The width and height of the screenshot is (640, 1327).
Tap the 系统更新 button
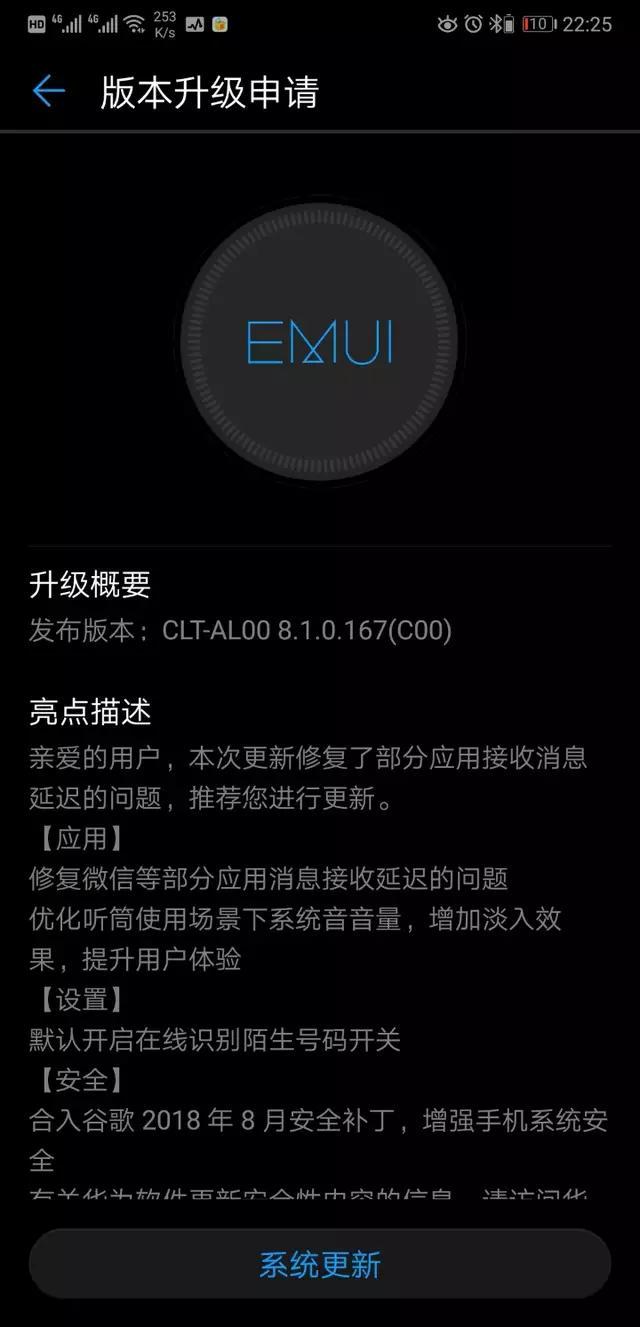pos(320,1264)
